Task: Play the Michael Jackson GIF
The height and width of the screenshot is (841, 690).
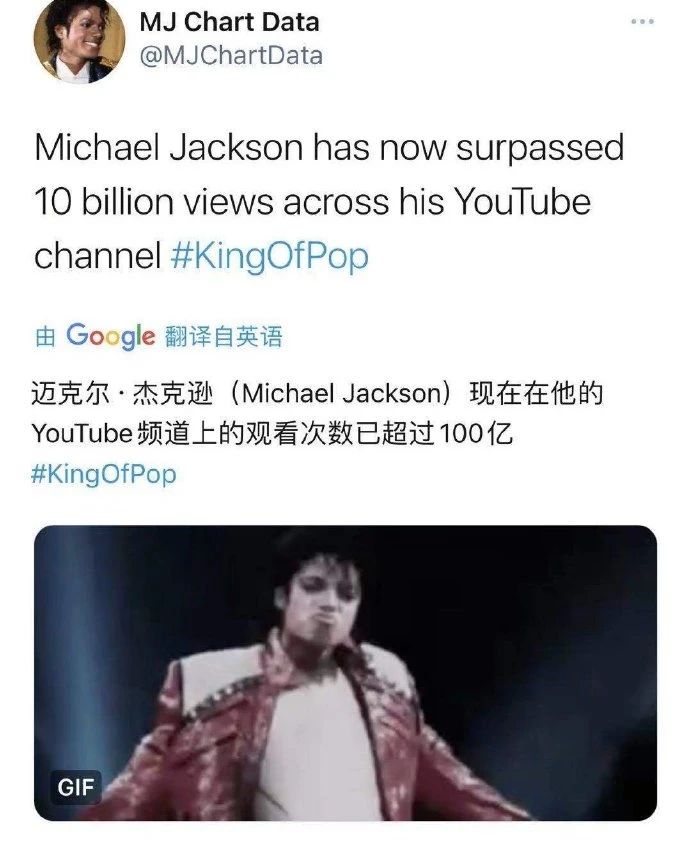Action: [x=345, y=672]
